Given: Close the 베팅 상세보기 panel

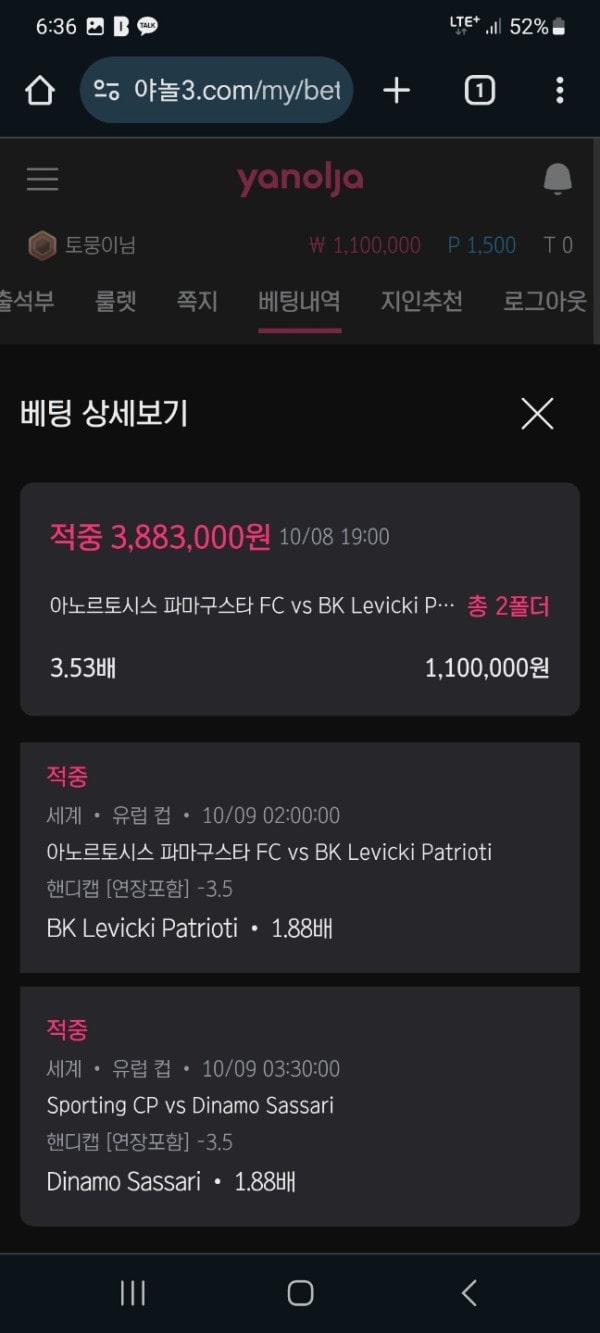Looking at the screenshot, I should (537, 413).
